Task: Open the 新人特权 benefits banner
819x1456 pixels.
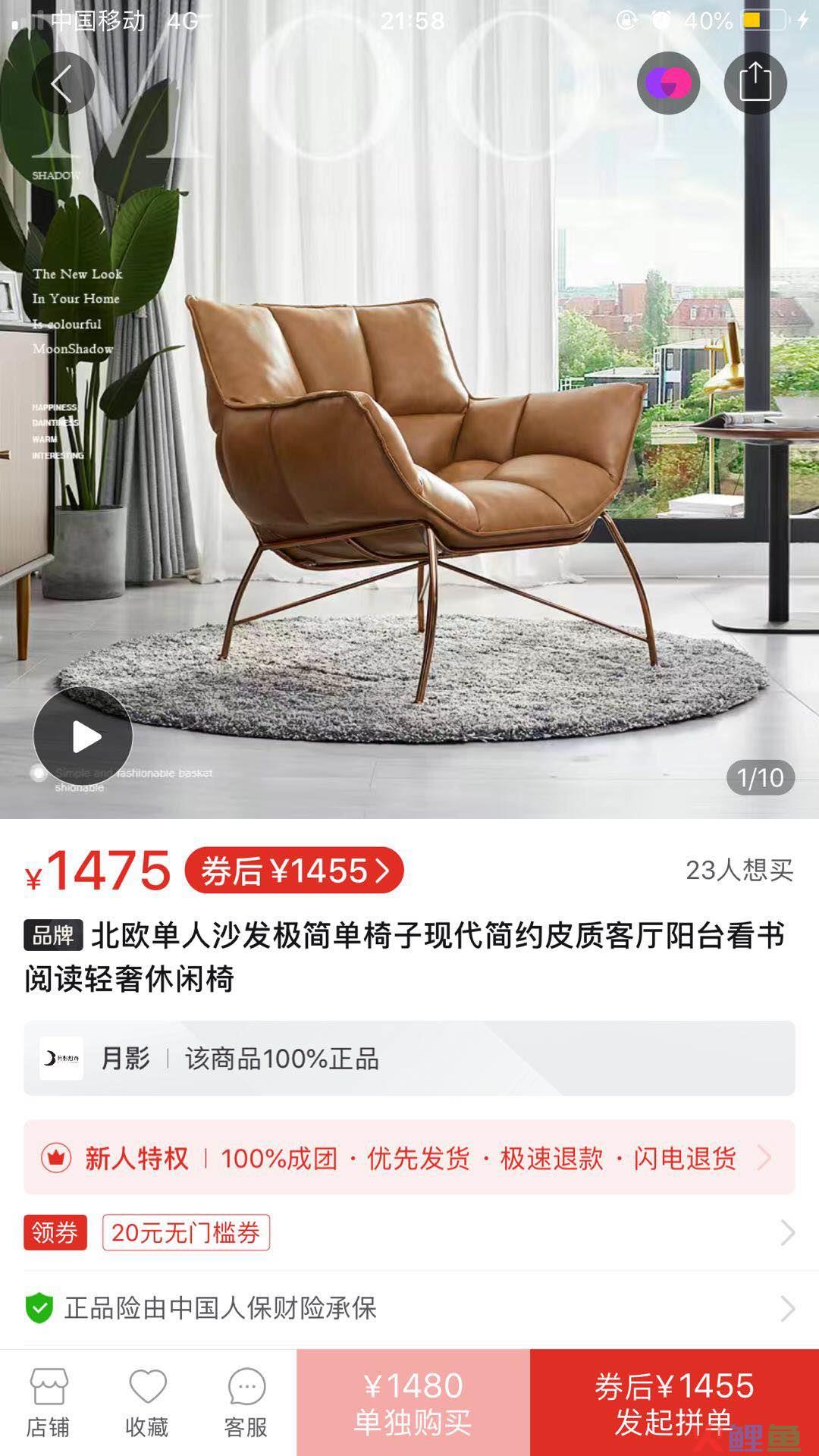Action: click(409, 1157)
